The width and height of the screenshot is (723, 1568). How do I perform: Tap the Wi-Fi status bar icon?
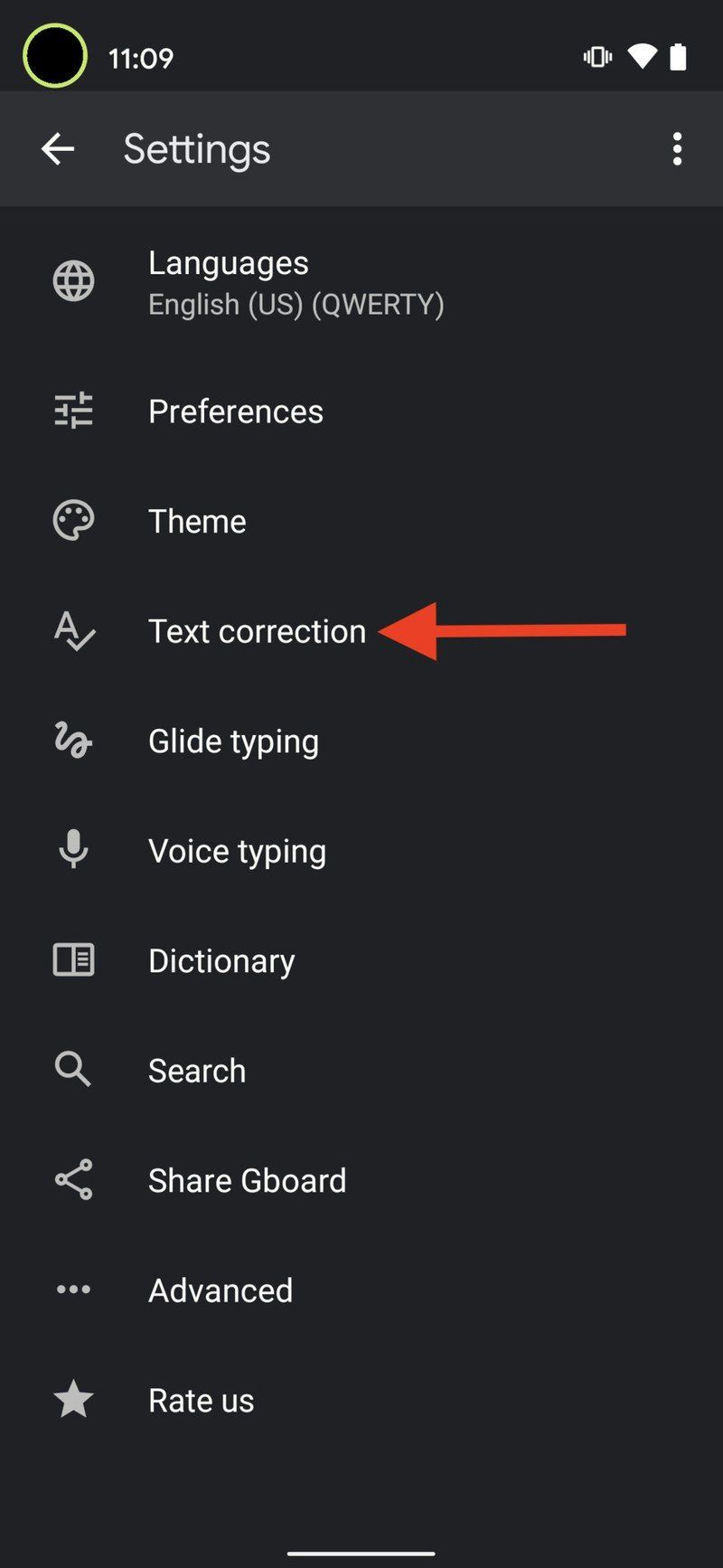(x=642, y=56)
